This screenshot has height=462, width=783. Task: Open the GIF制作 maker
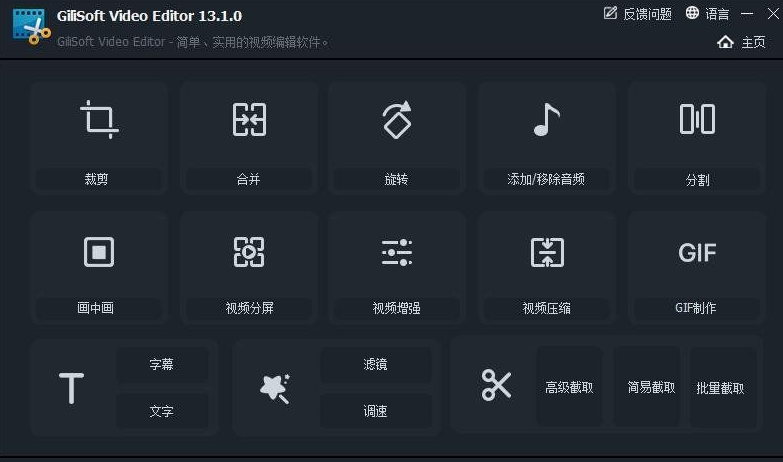697,267
